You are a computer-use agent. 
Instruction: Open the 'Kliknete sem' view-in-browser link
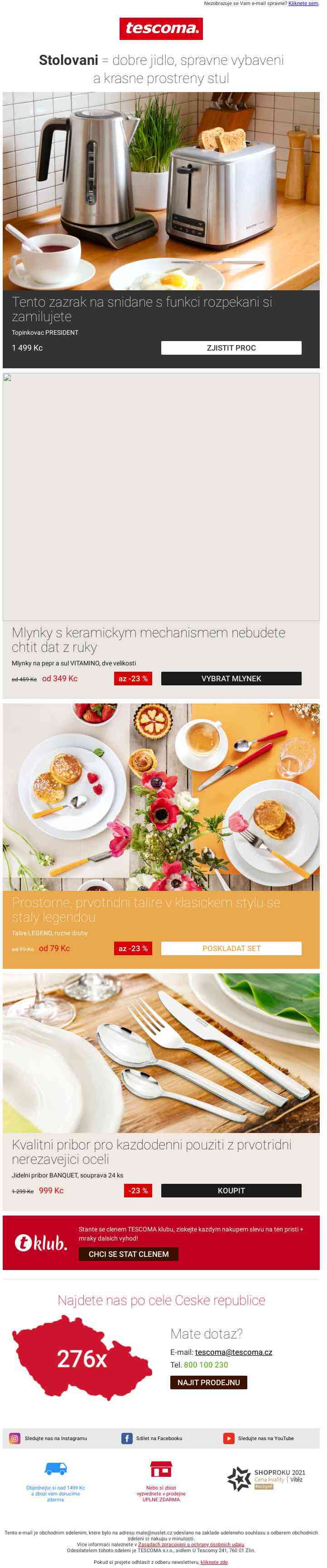click(303, 4)
